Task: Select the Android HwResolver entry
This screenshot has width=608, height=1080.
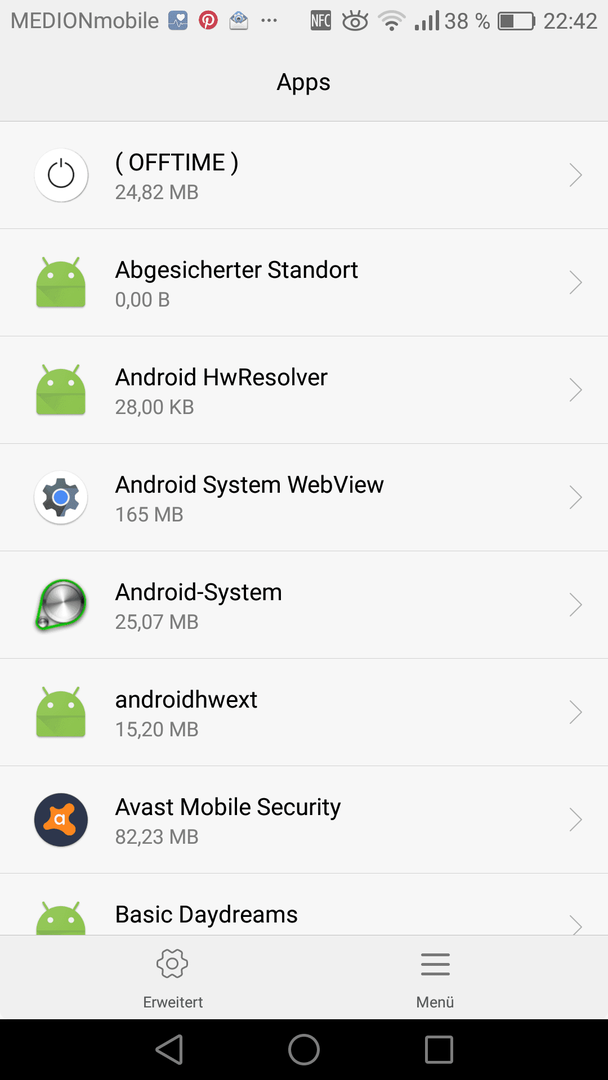Action: pos(304,391)
